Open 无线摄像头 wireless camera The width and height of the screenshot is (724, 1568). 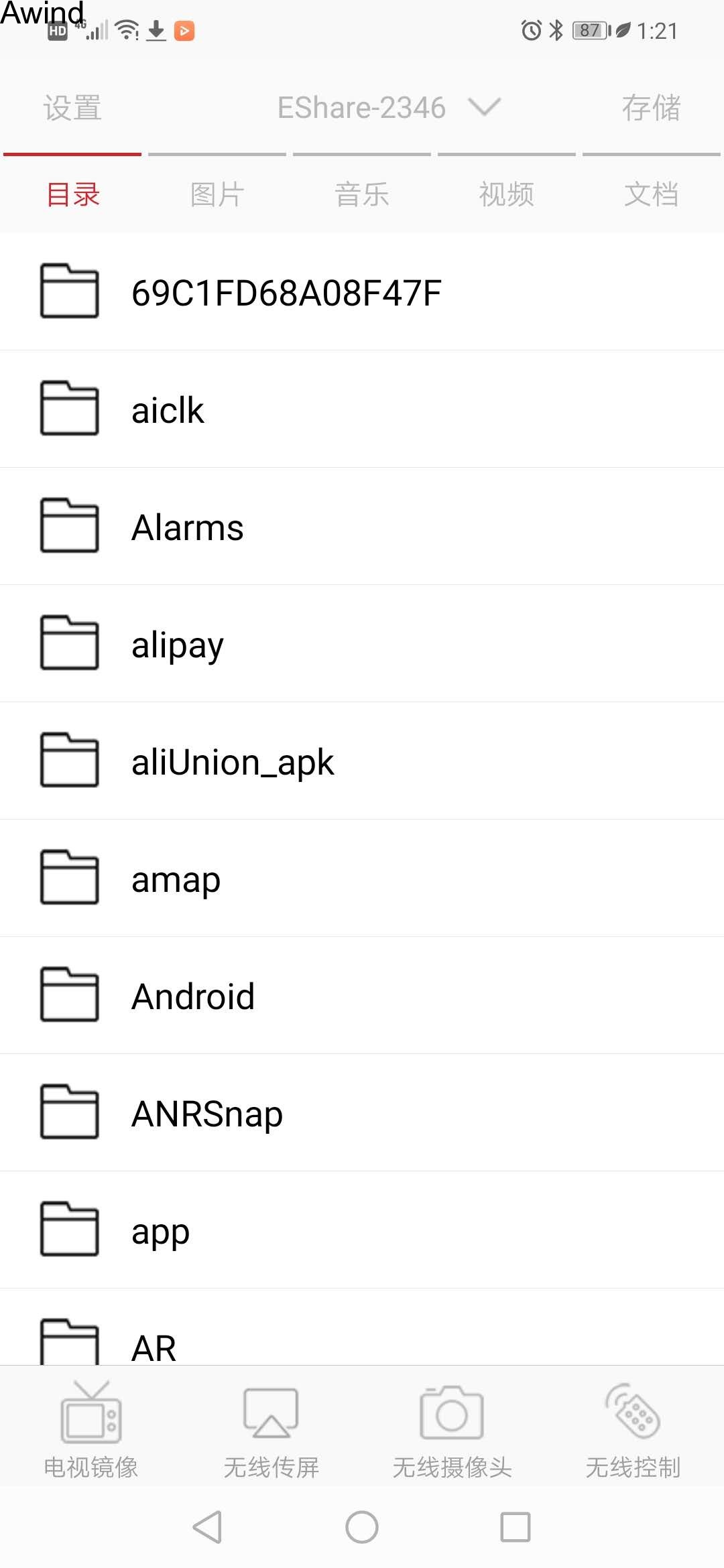[452, 1429]
